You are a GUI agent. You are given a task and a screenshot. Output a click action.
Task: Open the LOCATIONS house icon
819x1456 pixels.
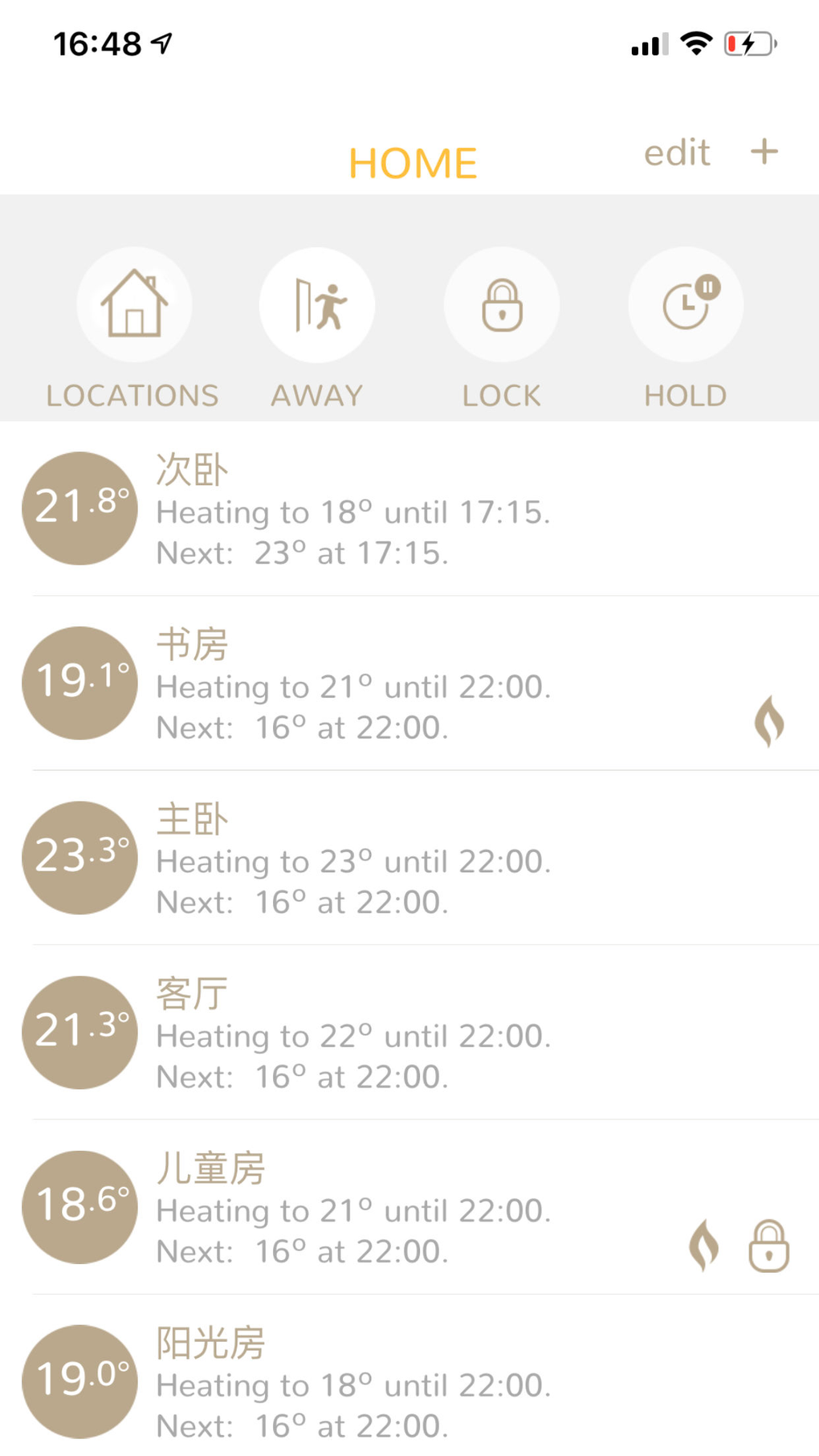tap(134, 305)
